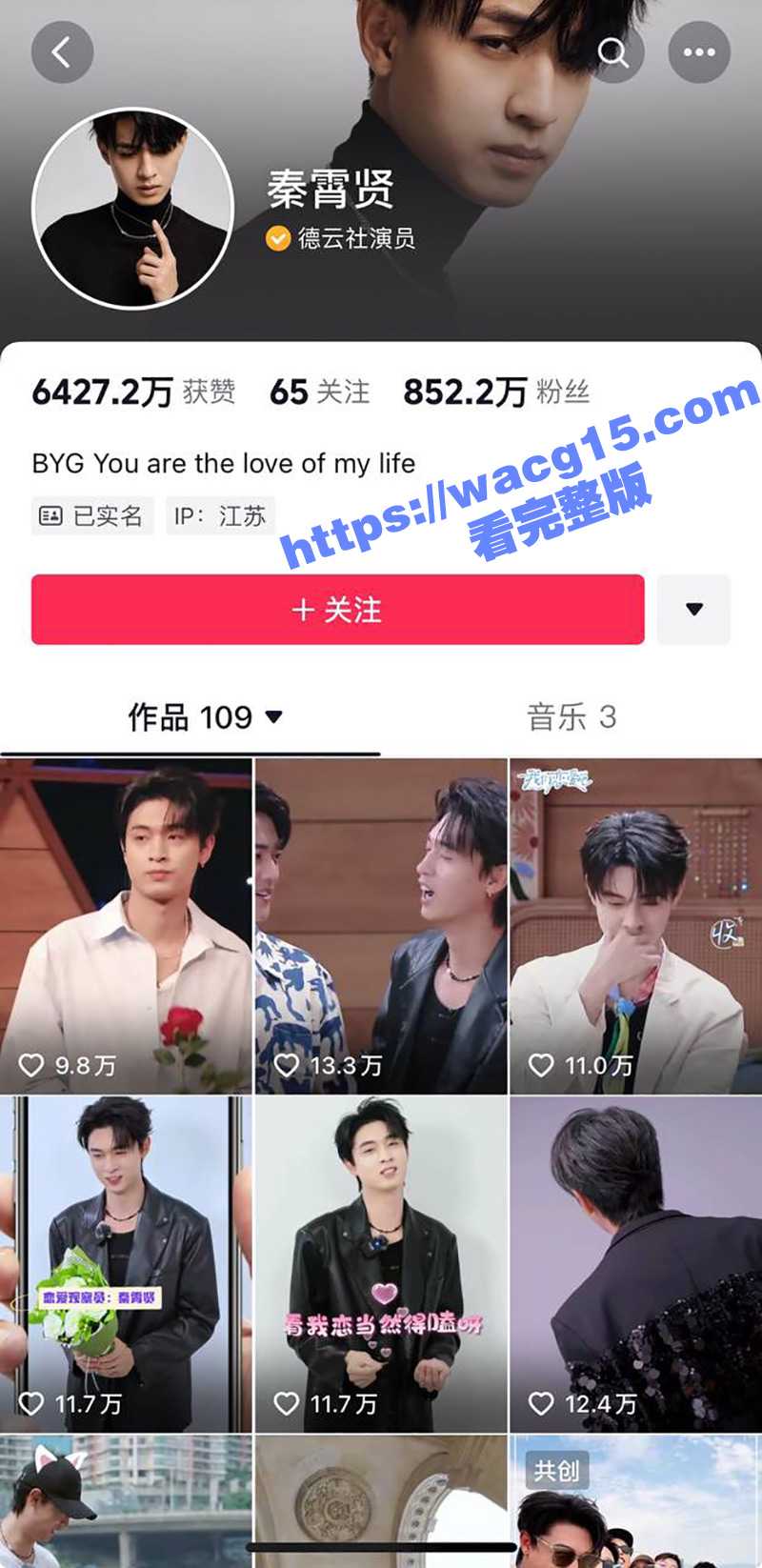This screenshot has height=1568, width=762.
Task: Play the video with 13.3万 likes
Action: 381,926
